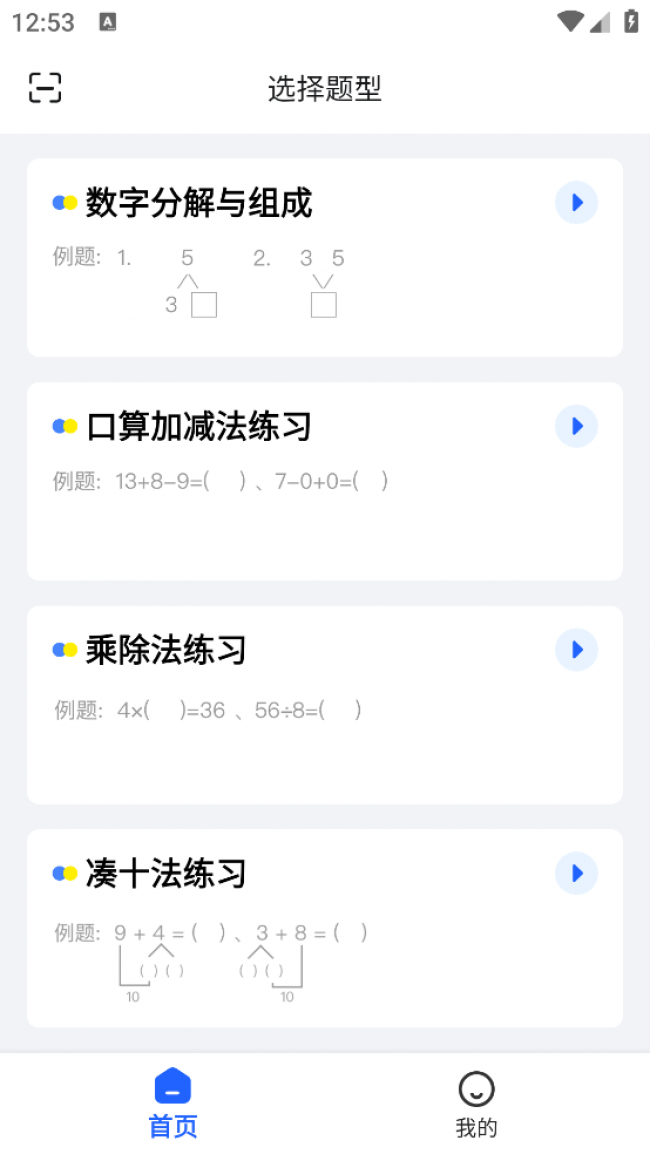Viewport: 650px width, 1154px height.
Task: Start 口算加减法练习 with its play button
Action: click(576, 426)
